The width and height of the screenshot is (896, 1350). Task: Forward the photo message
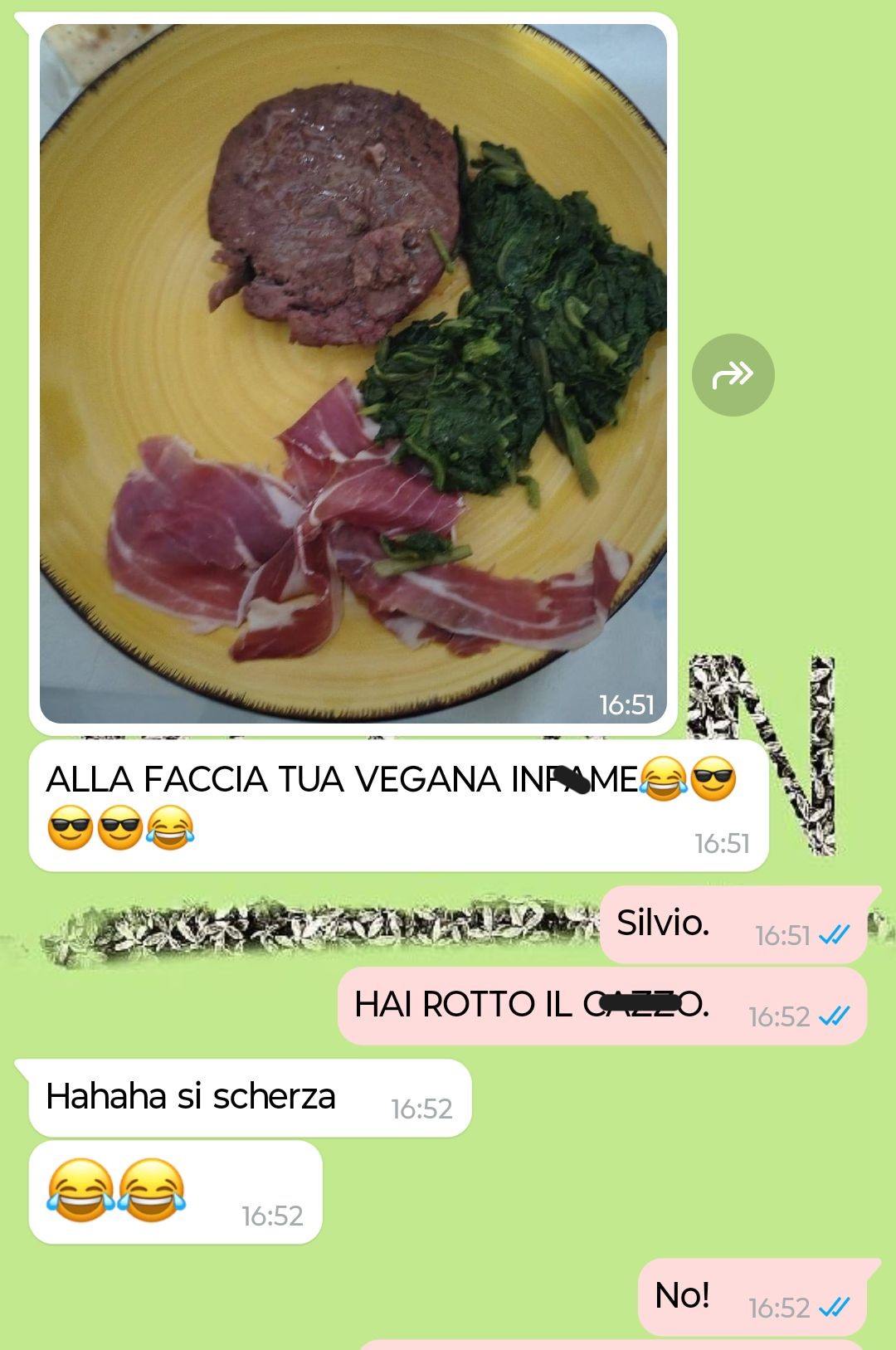[733, 375]
